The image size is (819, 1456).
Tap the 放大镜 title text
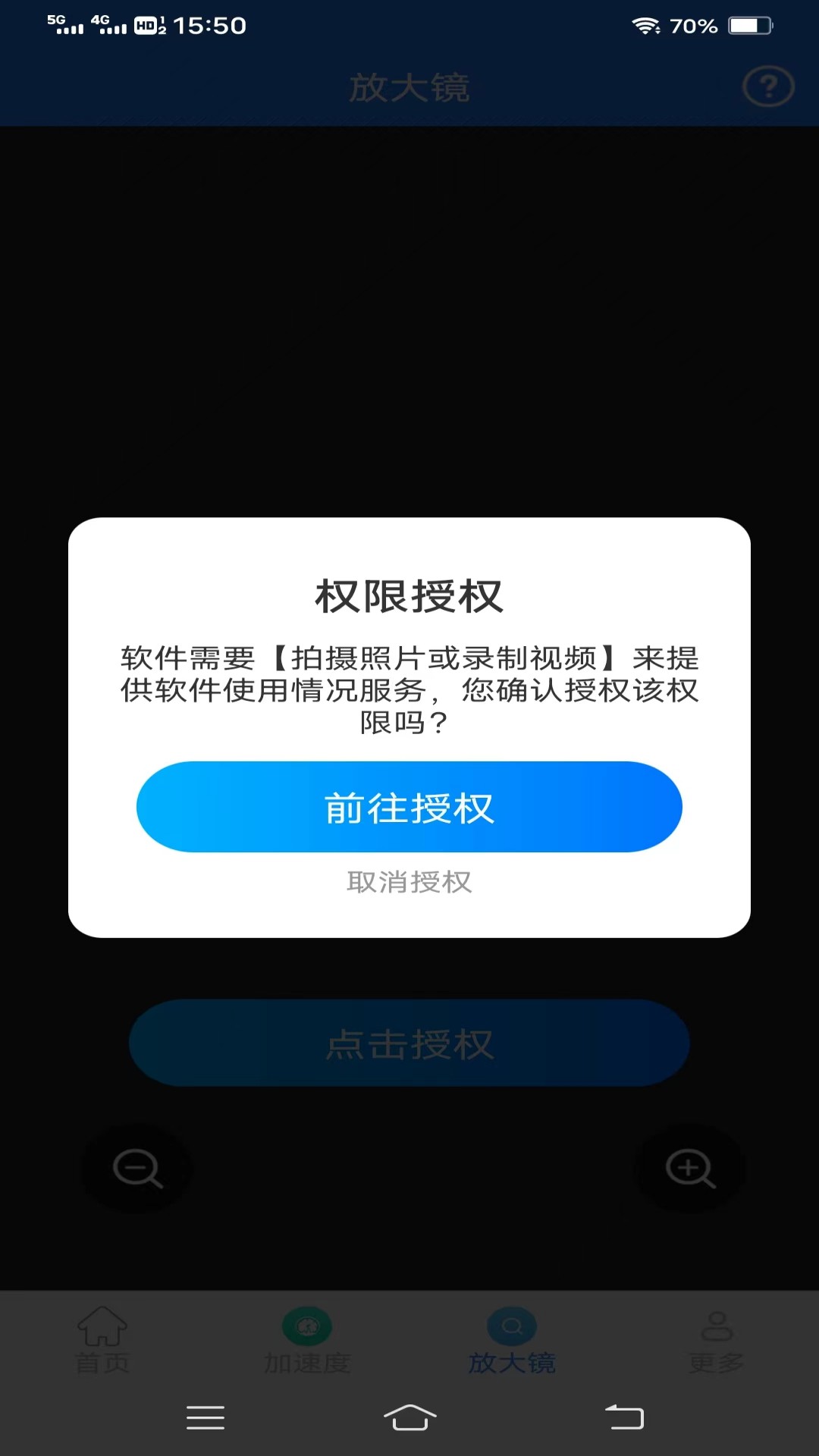coord(409,87)
